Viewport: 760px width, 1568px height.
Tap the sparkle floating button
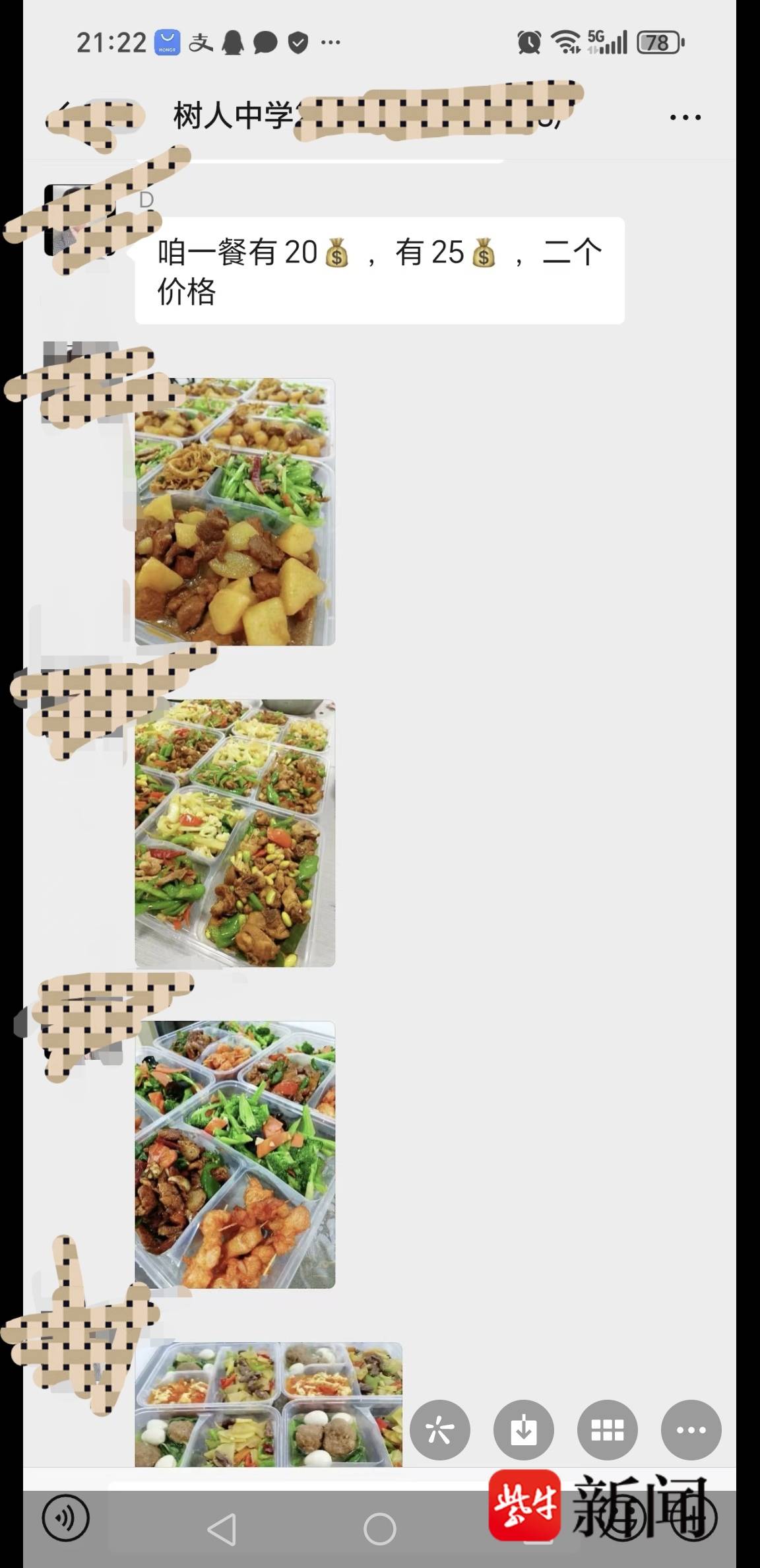(440, 1430)
